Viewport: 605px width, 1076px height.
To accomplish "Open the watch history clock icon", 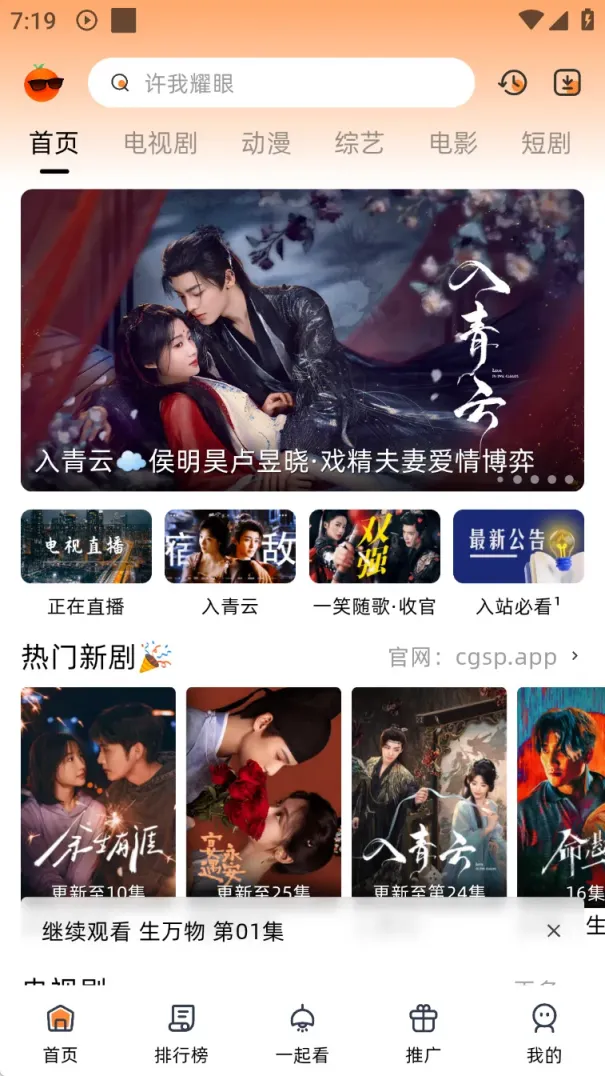I will point(513,83).
